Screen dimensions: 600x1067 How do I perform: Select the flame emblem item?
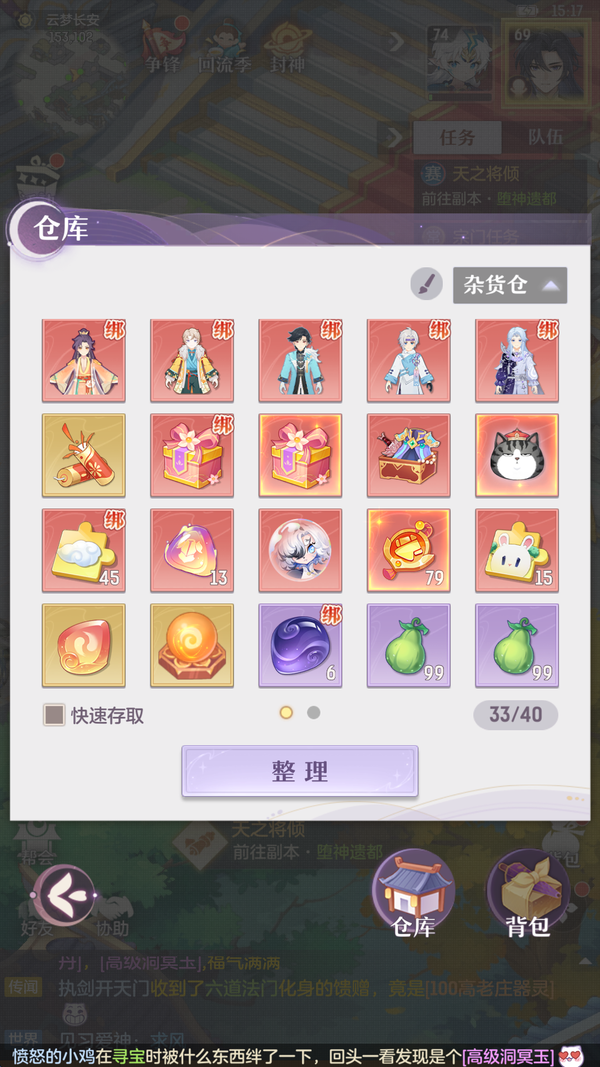pos(84,645)
